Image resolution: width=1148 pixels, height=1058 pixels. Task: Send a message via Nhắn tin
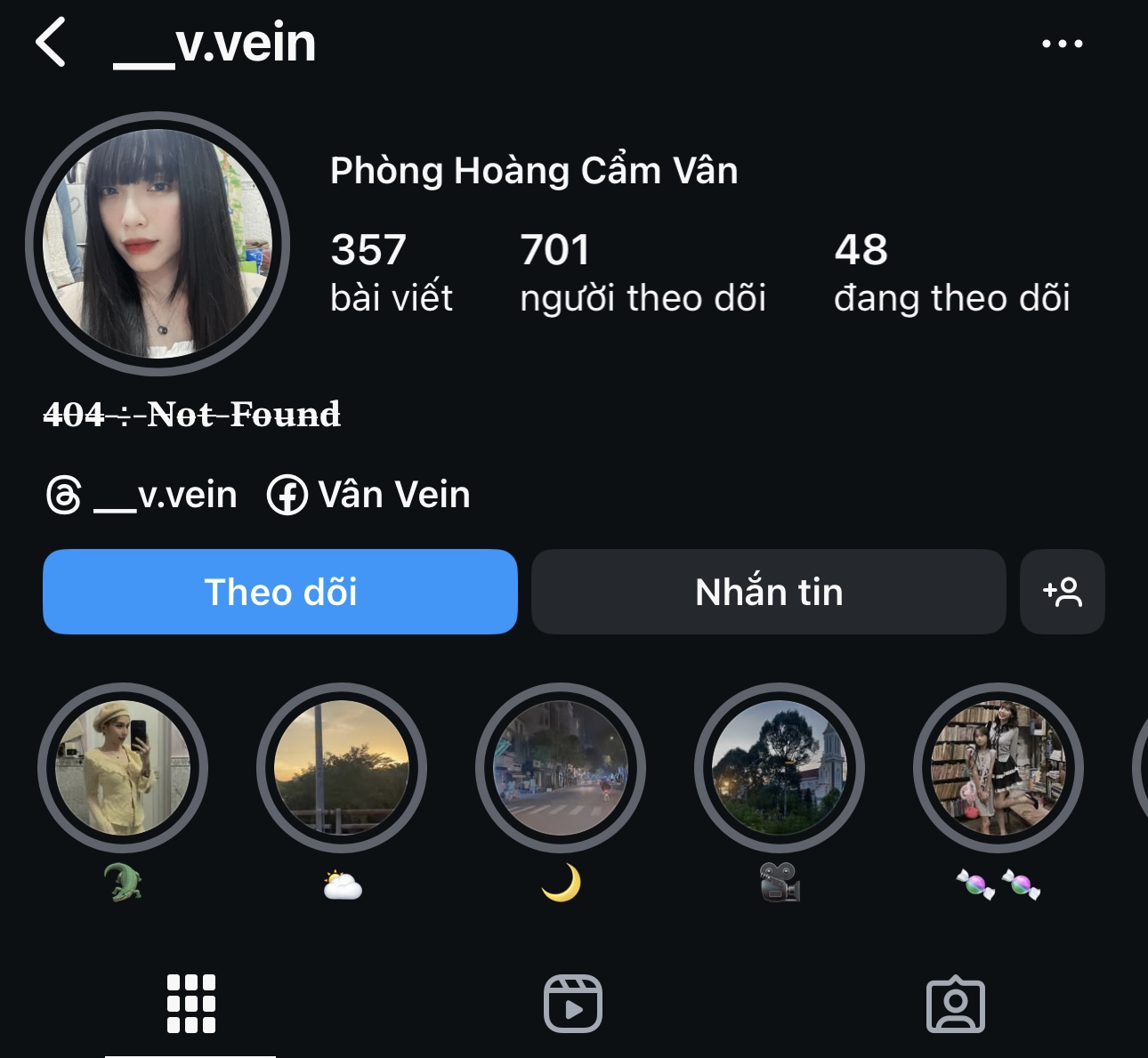pyautogui.click(x=768, y=592)
